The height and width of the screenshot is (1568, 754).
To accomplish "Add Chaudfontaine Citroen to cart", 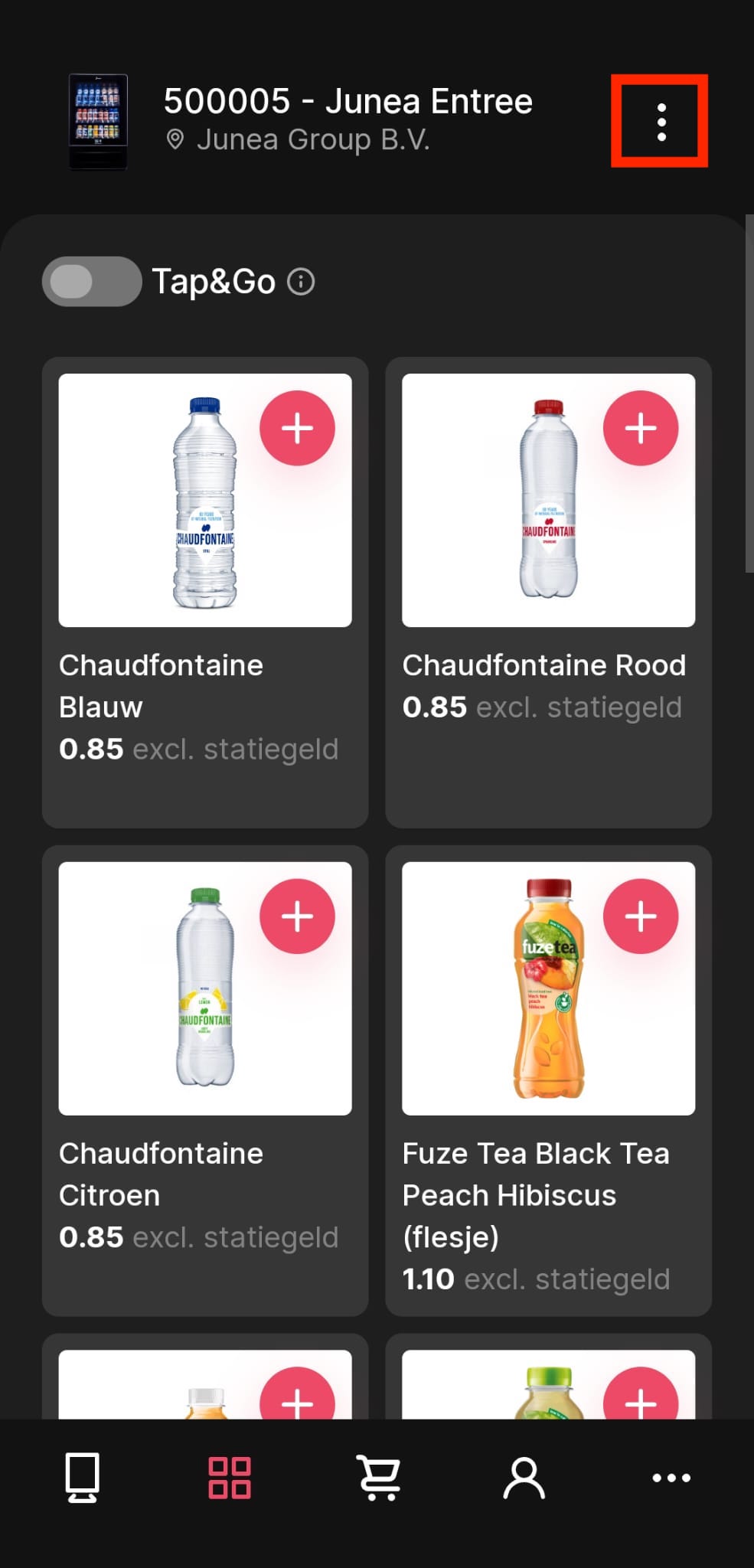I will pos(297,916).
